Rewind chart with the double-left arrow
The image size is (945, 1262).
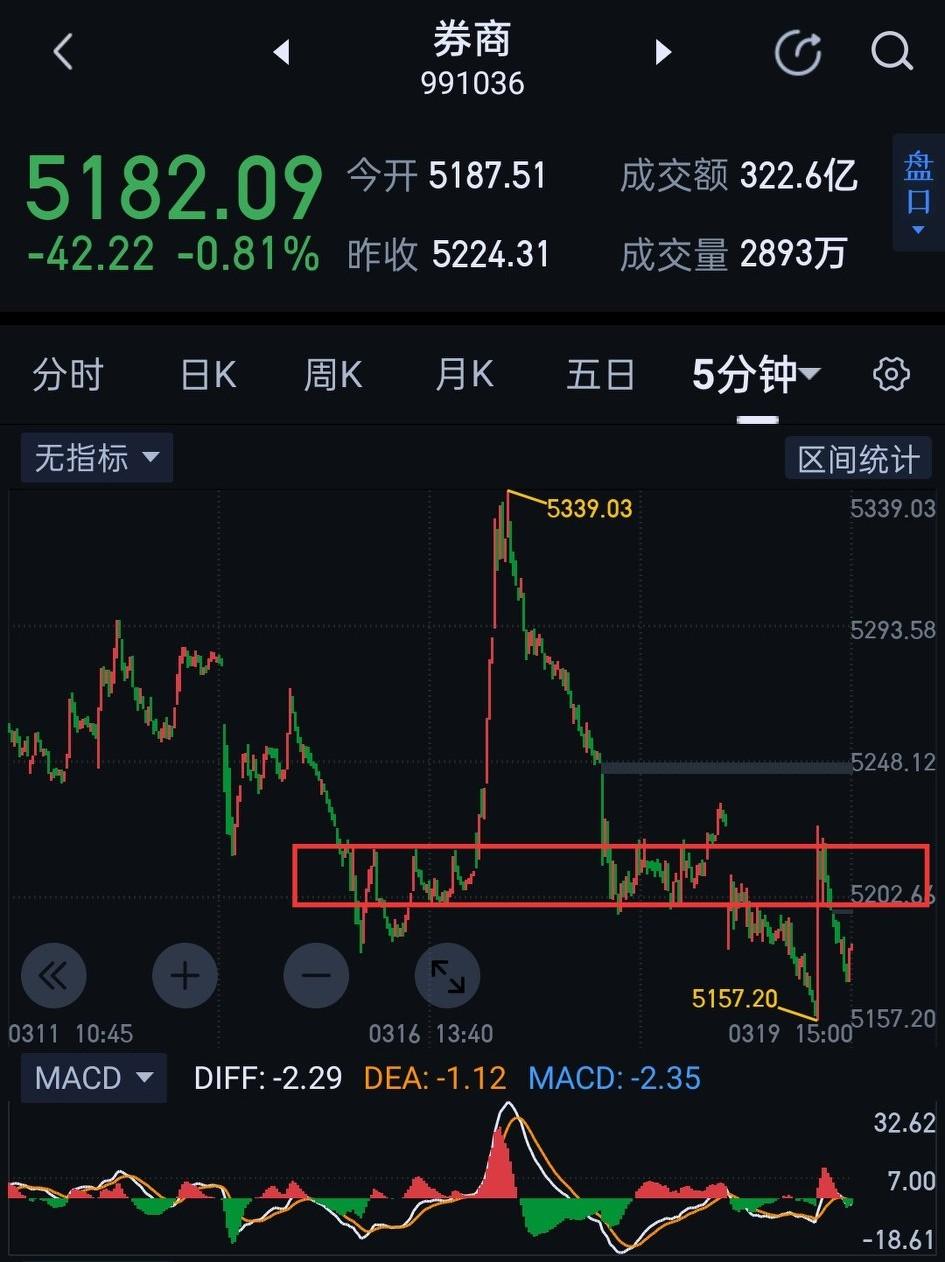[53, 975]
